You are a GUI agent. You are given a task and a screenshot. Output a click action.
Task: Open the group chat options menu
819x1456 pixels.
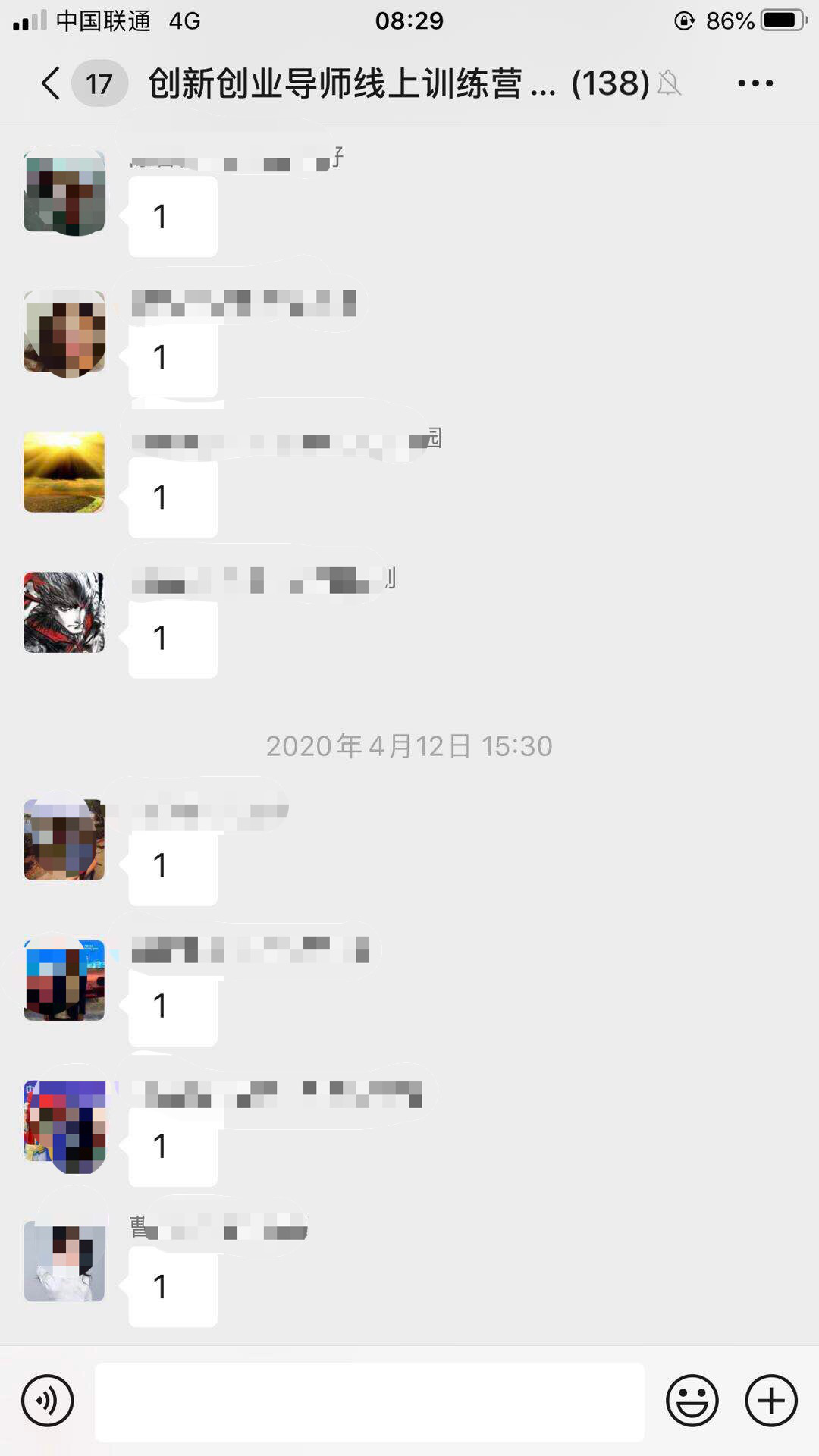[x=755, y=83]
